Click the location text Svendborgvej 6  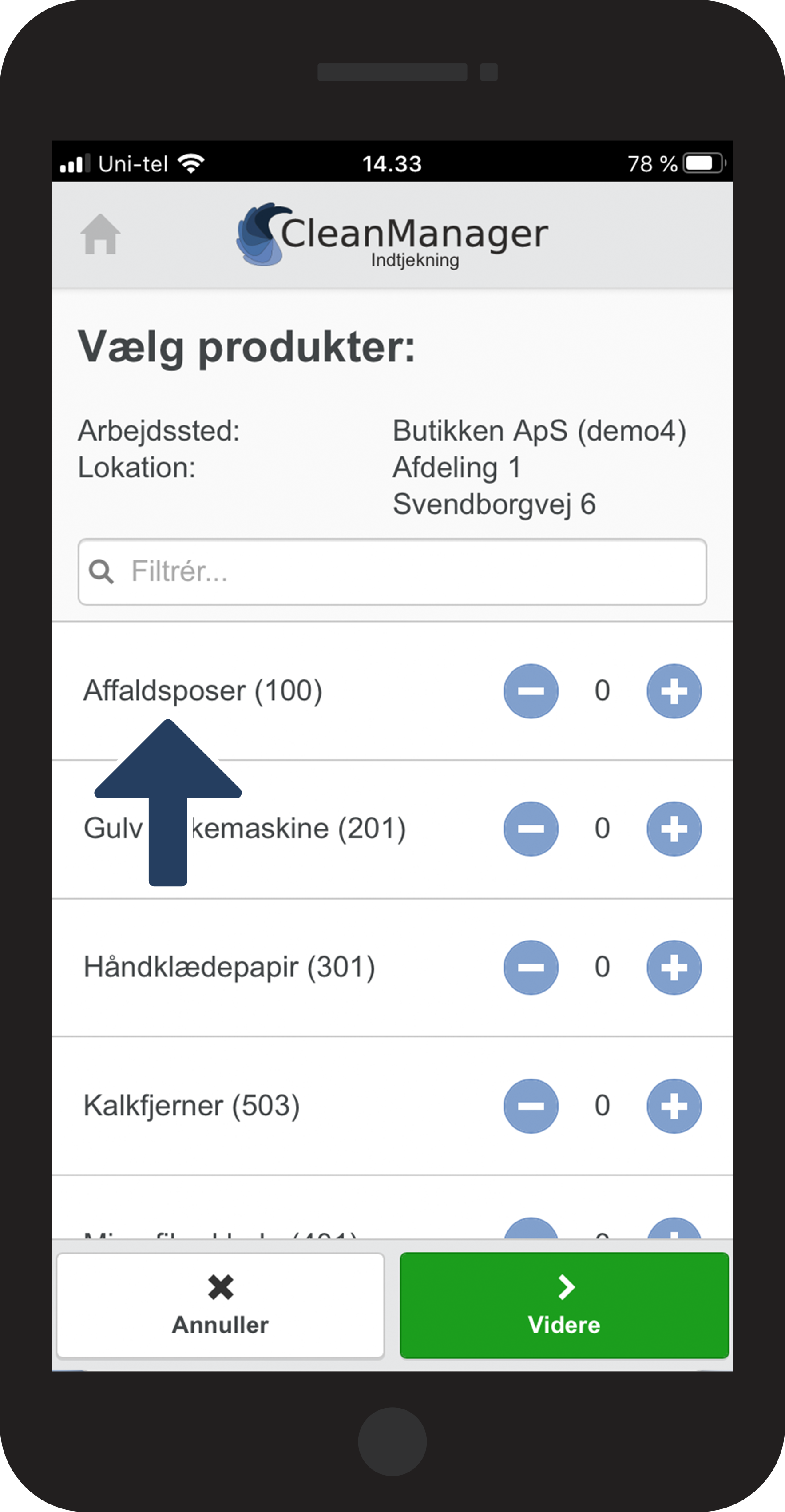coord(496,504)
